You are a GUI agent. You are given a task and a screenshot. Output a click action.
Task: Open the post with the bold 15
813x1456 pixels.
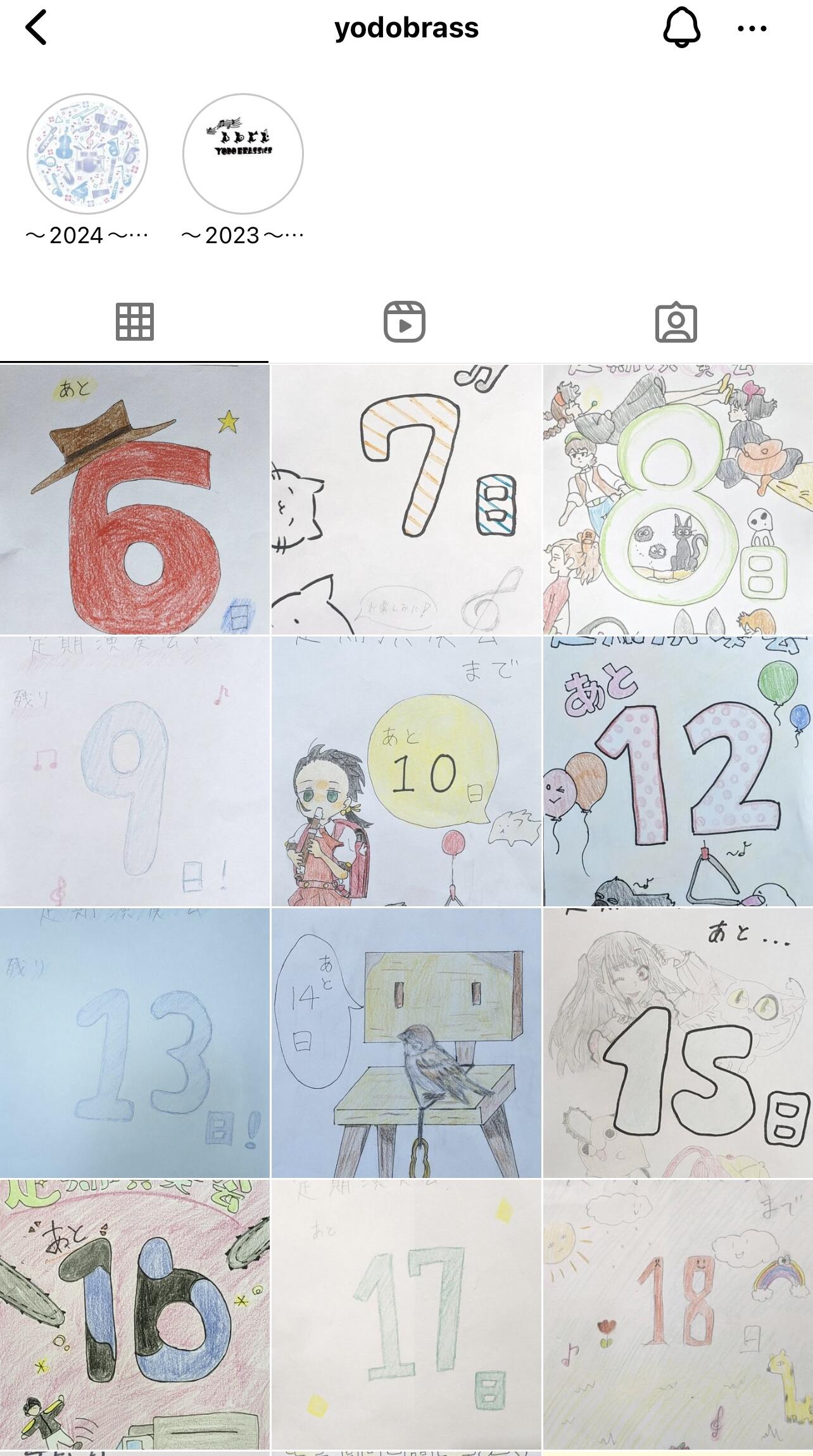[x=678, y=1042]
